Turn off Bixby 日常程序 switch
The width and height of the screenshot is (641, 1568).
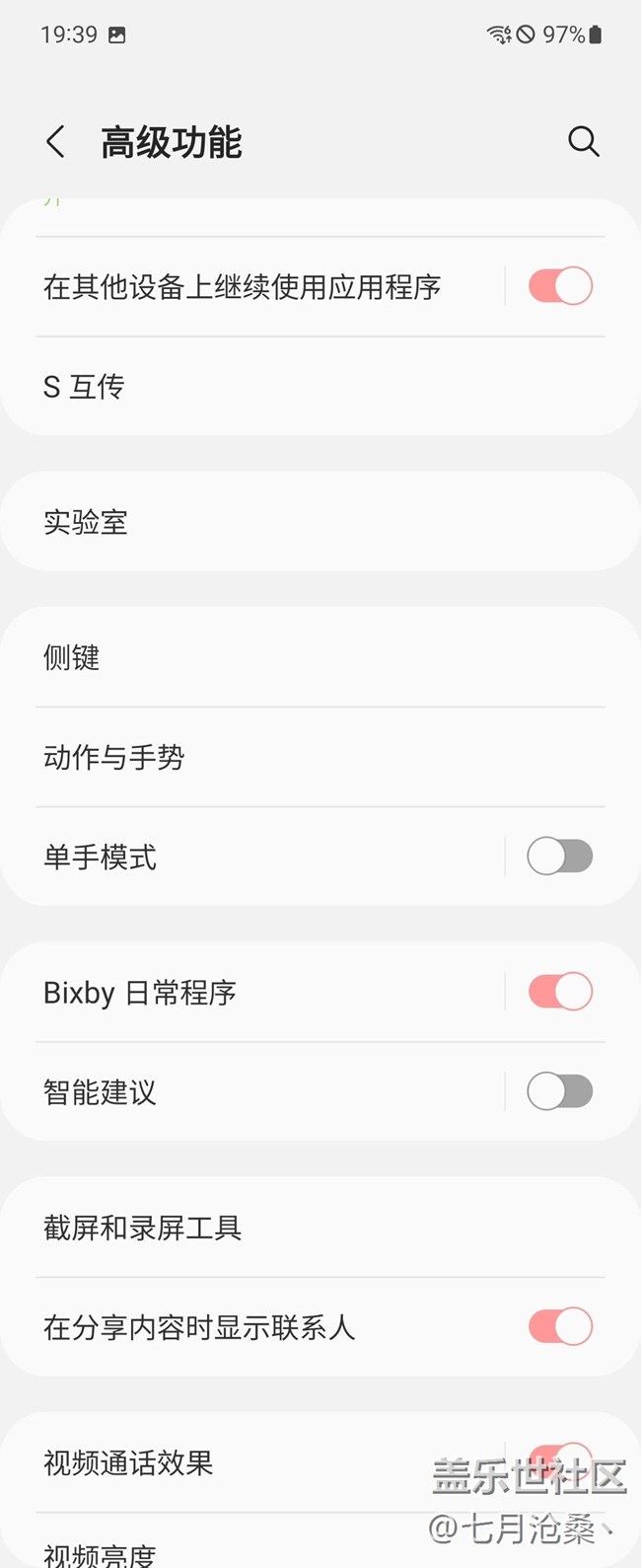point(560,992)
